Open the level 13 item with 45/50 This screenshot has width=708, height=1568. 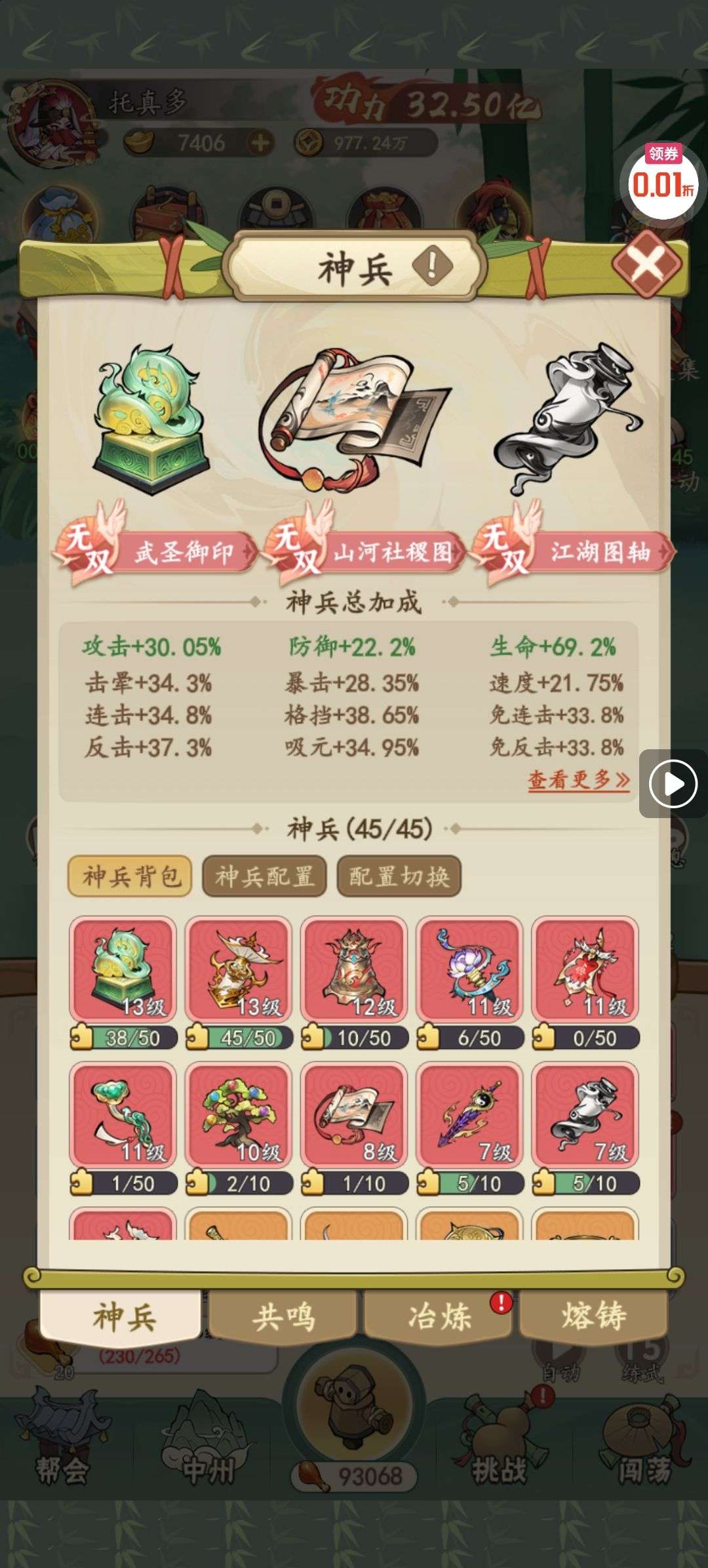pos(239,969)
